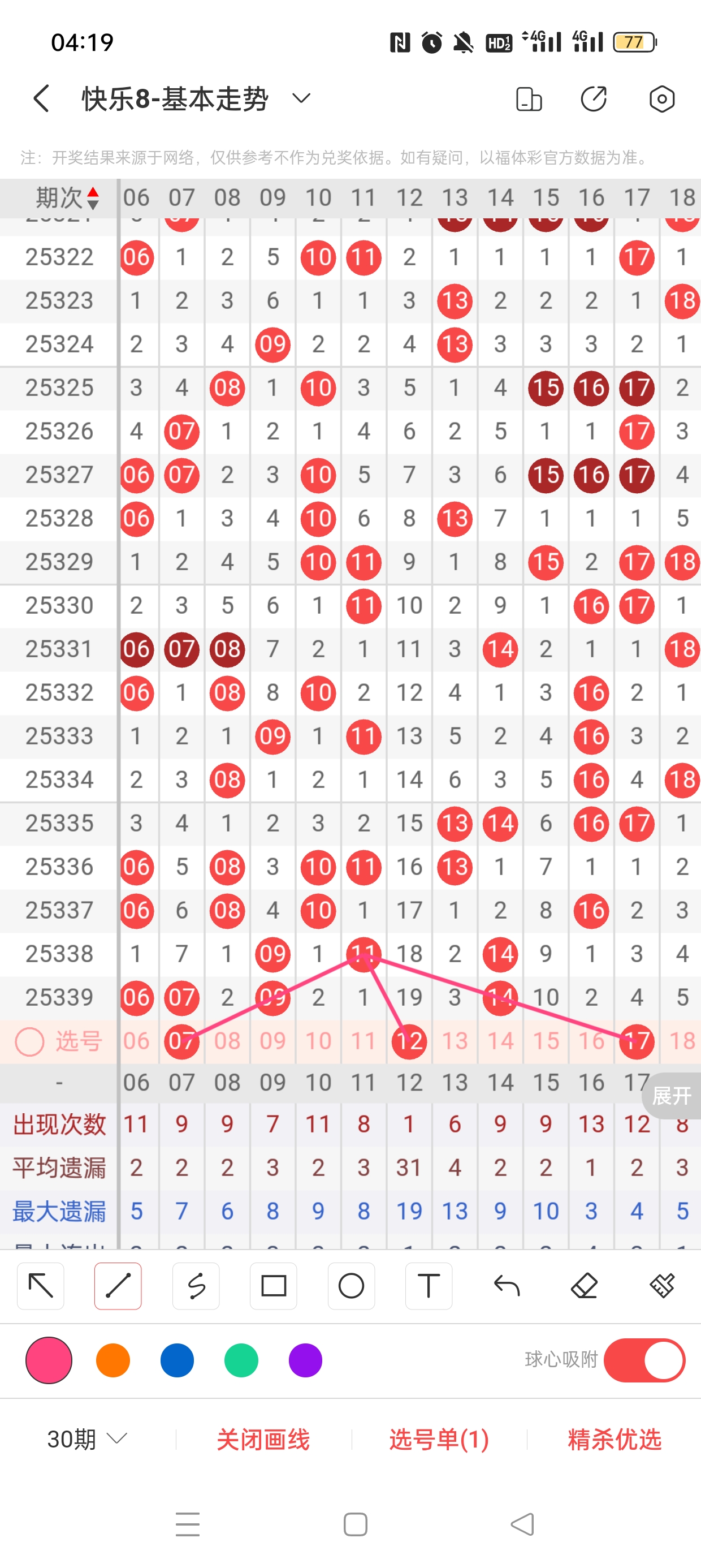The image size is (701, 1568).
Task: Open the 30期 period count dropdown
Action: coord(87,1439)
